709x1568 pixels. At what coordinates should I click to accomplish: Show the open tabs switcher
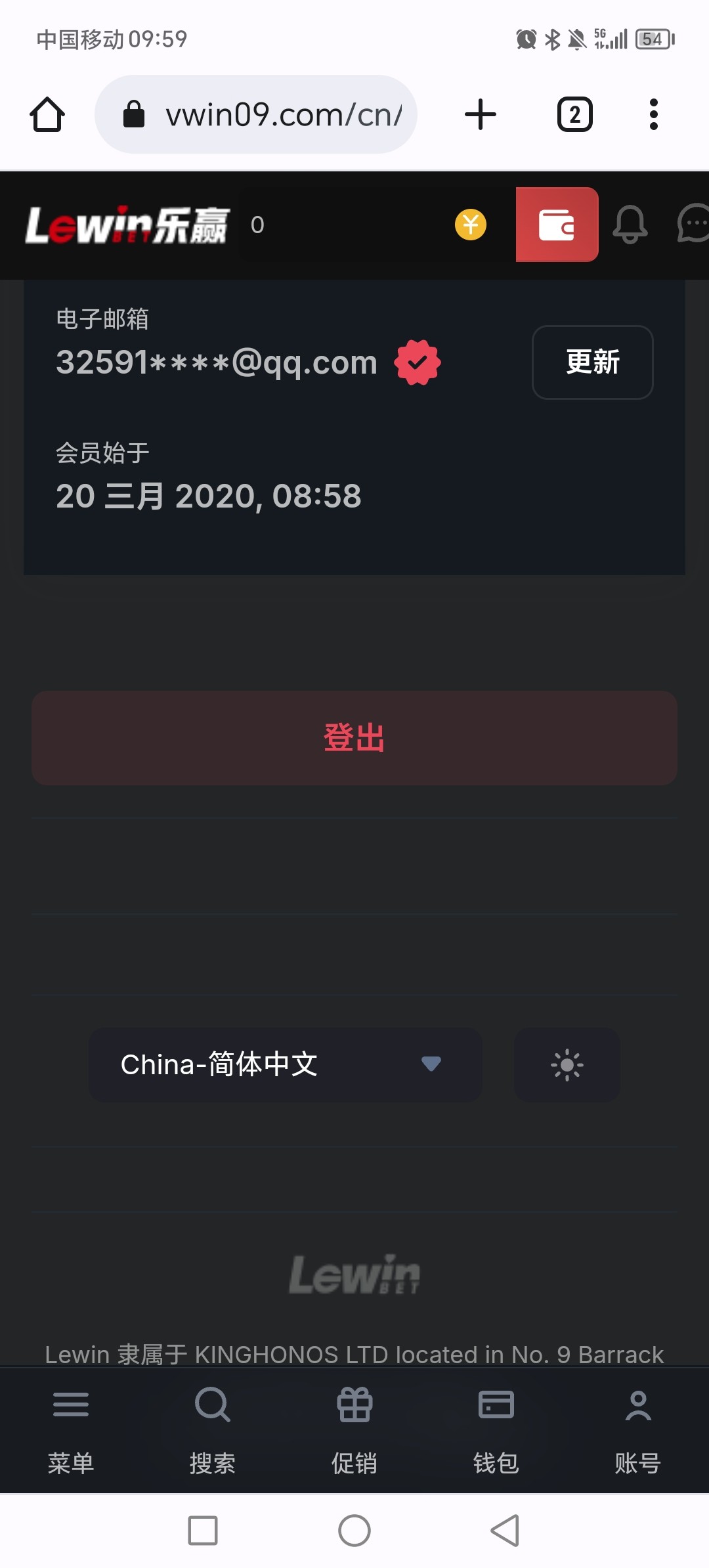(575, 114)
